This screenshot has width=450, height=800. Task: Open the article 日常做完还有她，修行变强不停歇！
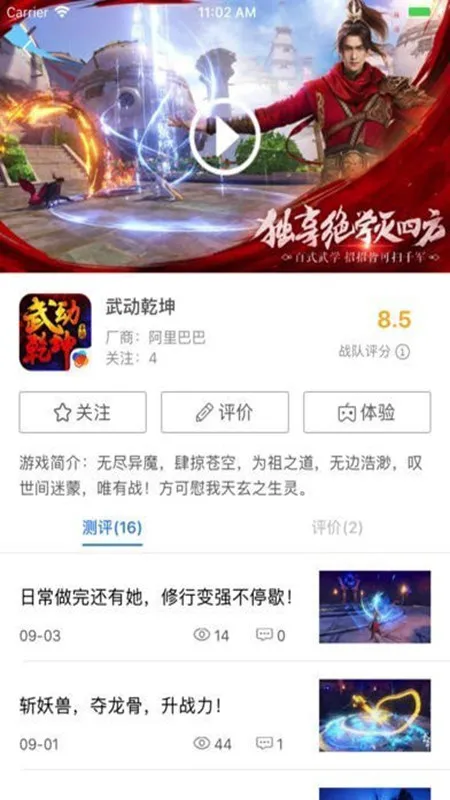225,607
